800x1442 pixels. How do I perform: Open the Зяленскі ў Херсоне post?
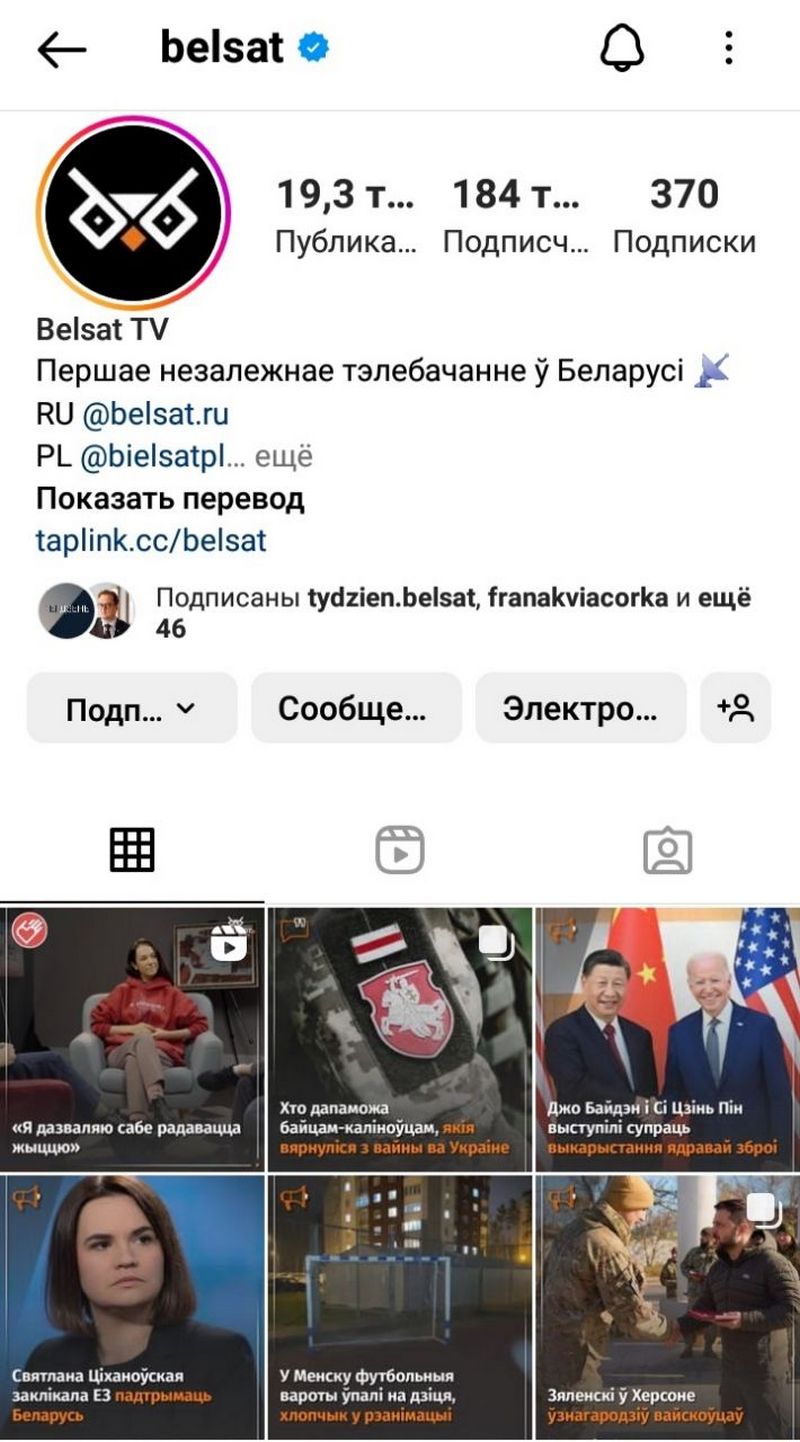667,1306
